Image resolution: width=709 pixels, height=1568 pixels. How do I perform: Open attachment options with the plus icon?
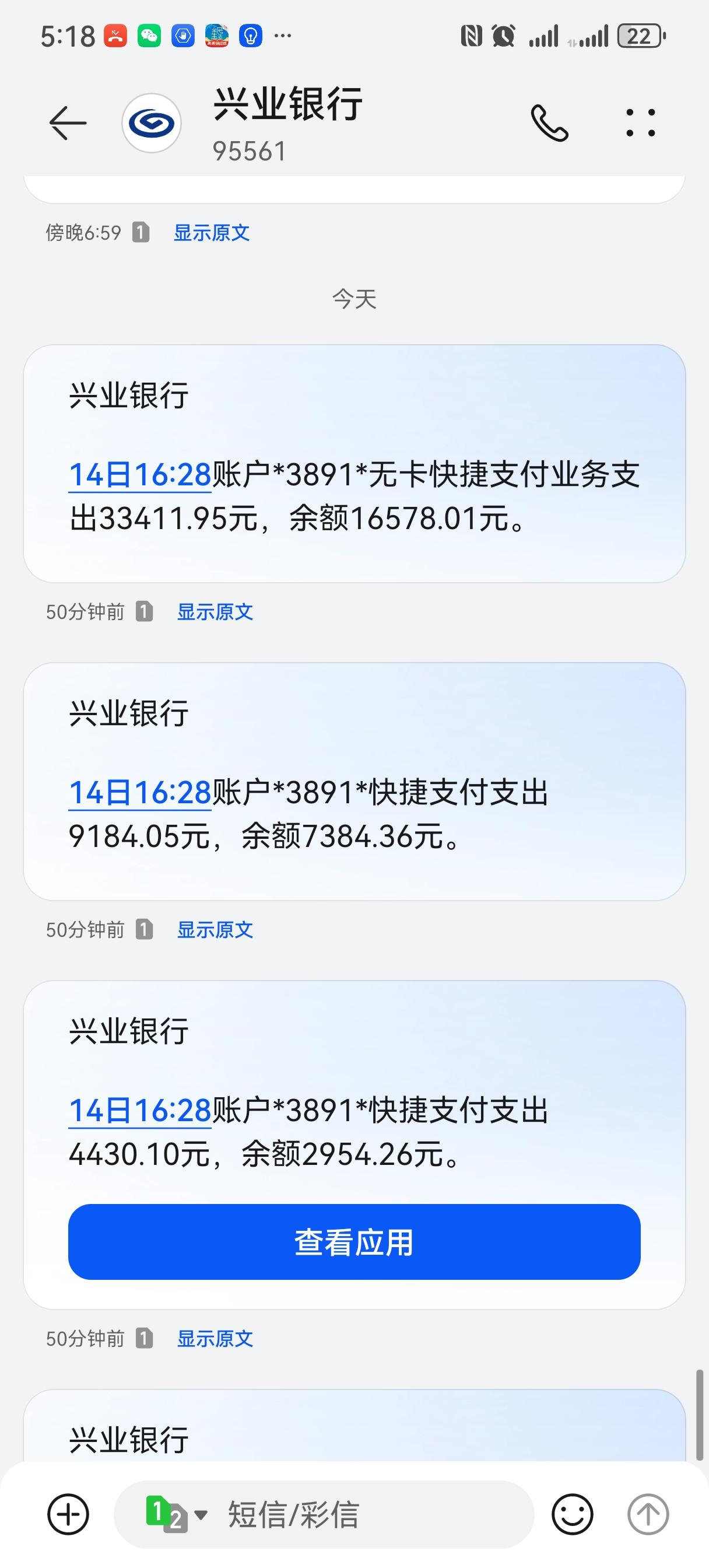tap(67, 1515)
